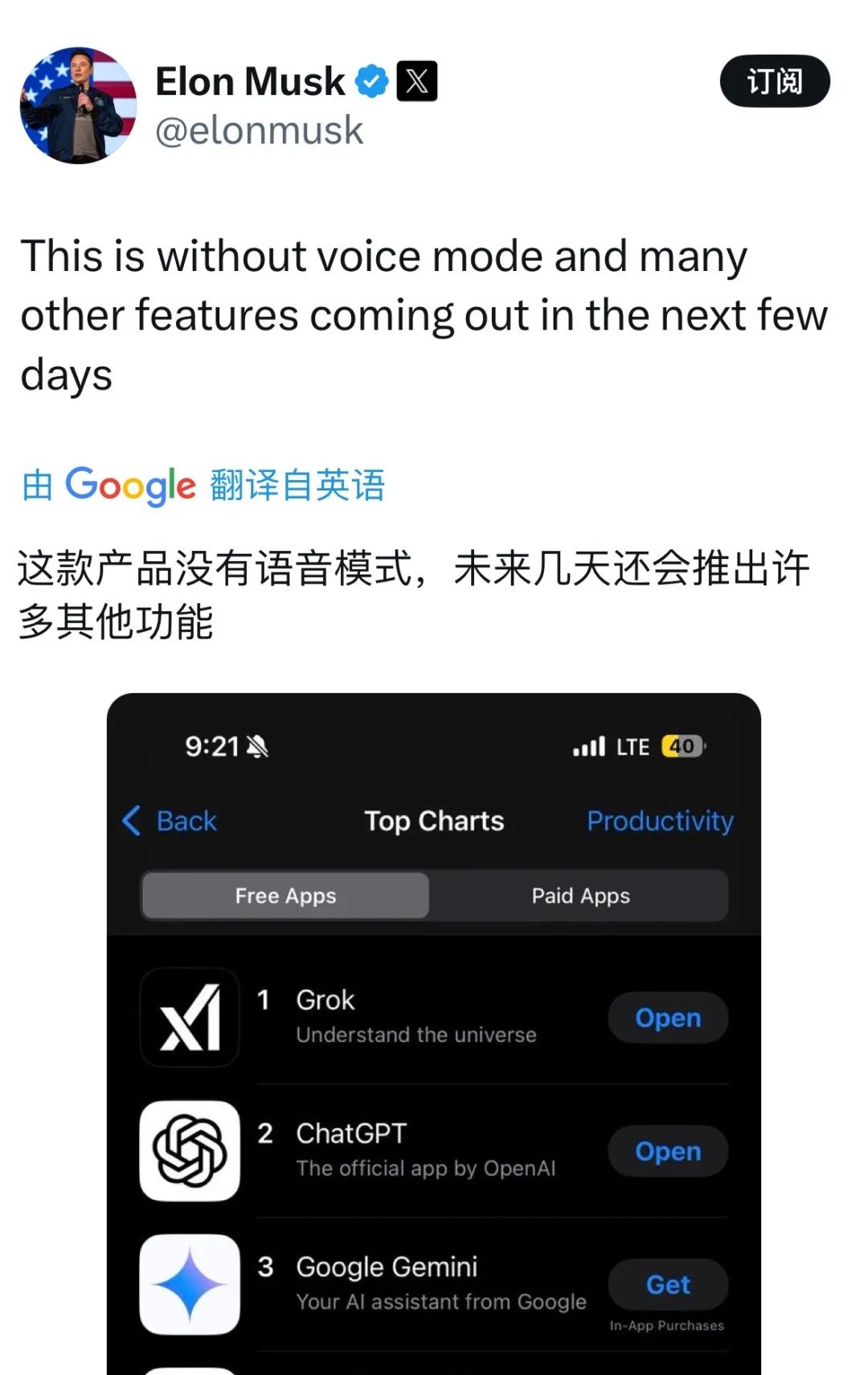Click the muted notifications bell in the status bar

(257, 746)
